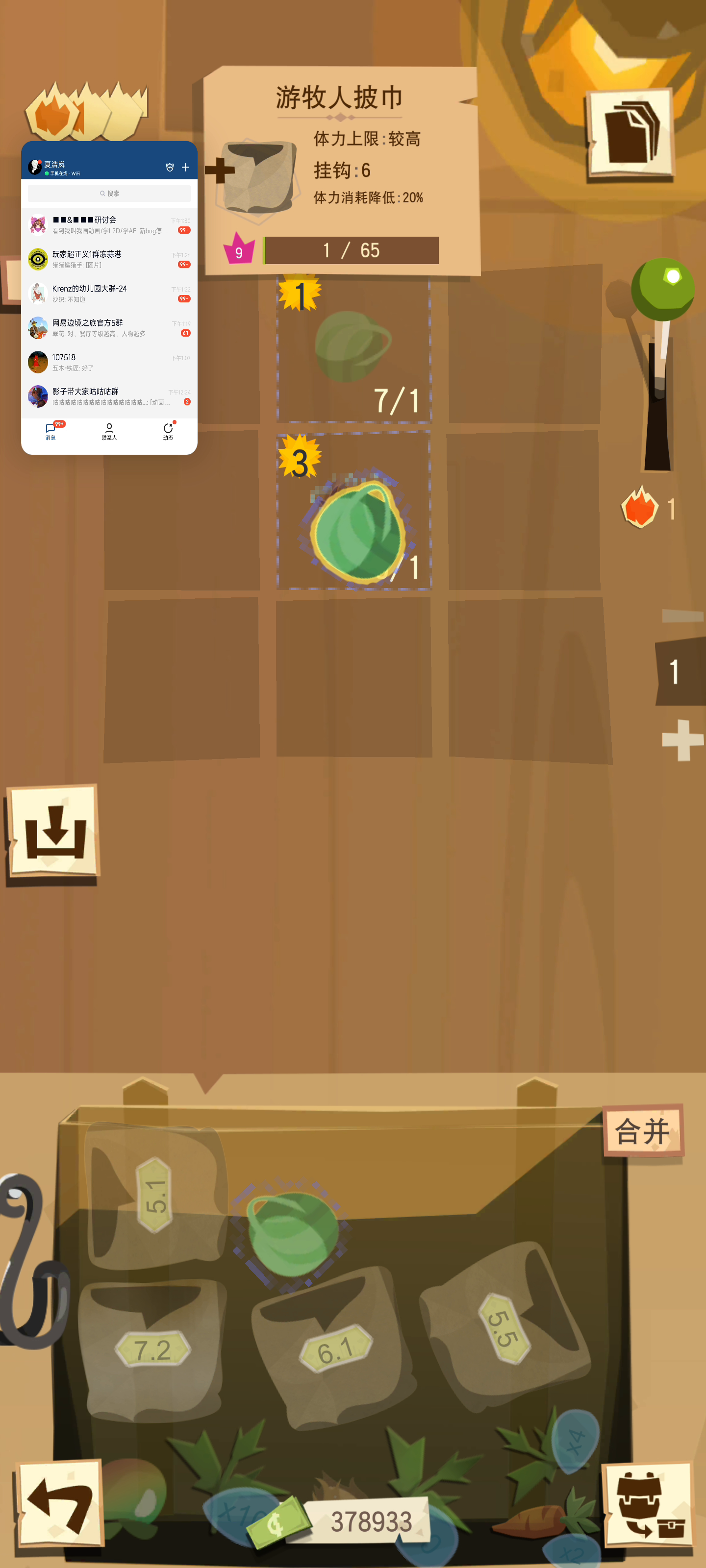
Task: Increase quantity with the plus stepper
Action: (x=682, y=739)
